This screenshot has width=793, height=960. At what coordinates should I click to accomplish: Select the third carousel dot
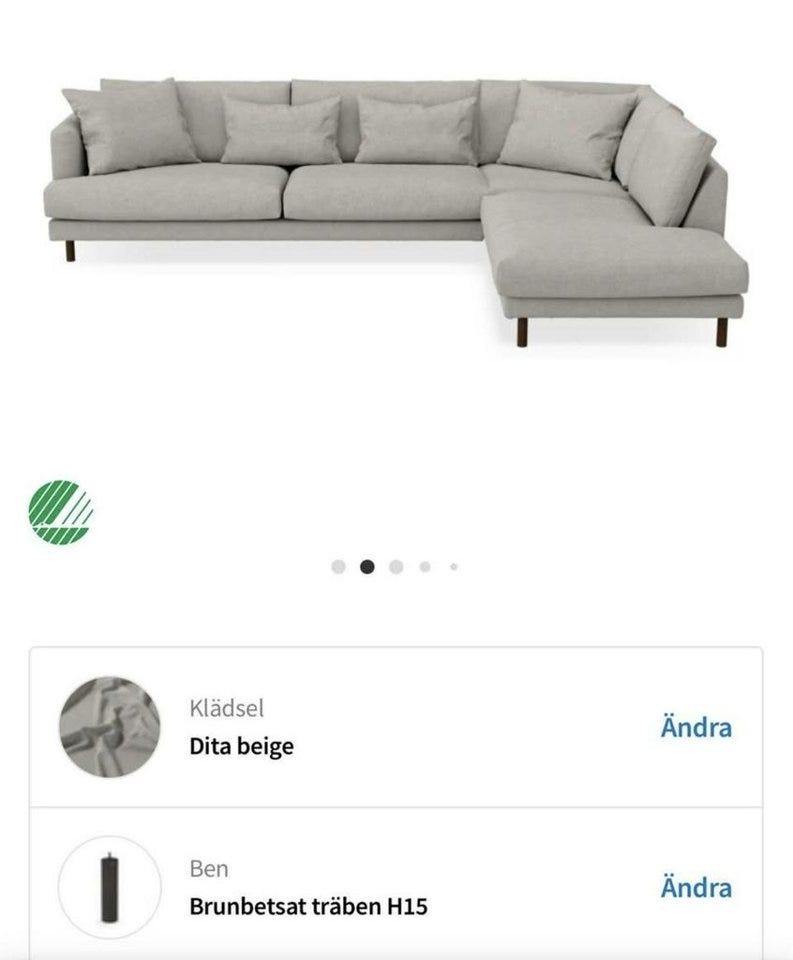click(x=396, y=565)
